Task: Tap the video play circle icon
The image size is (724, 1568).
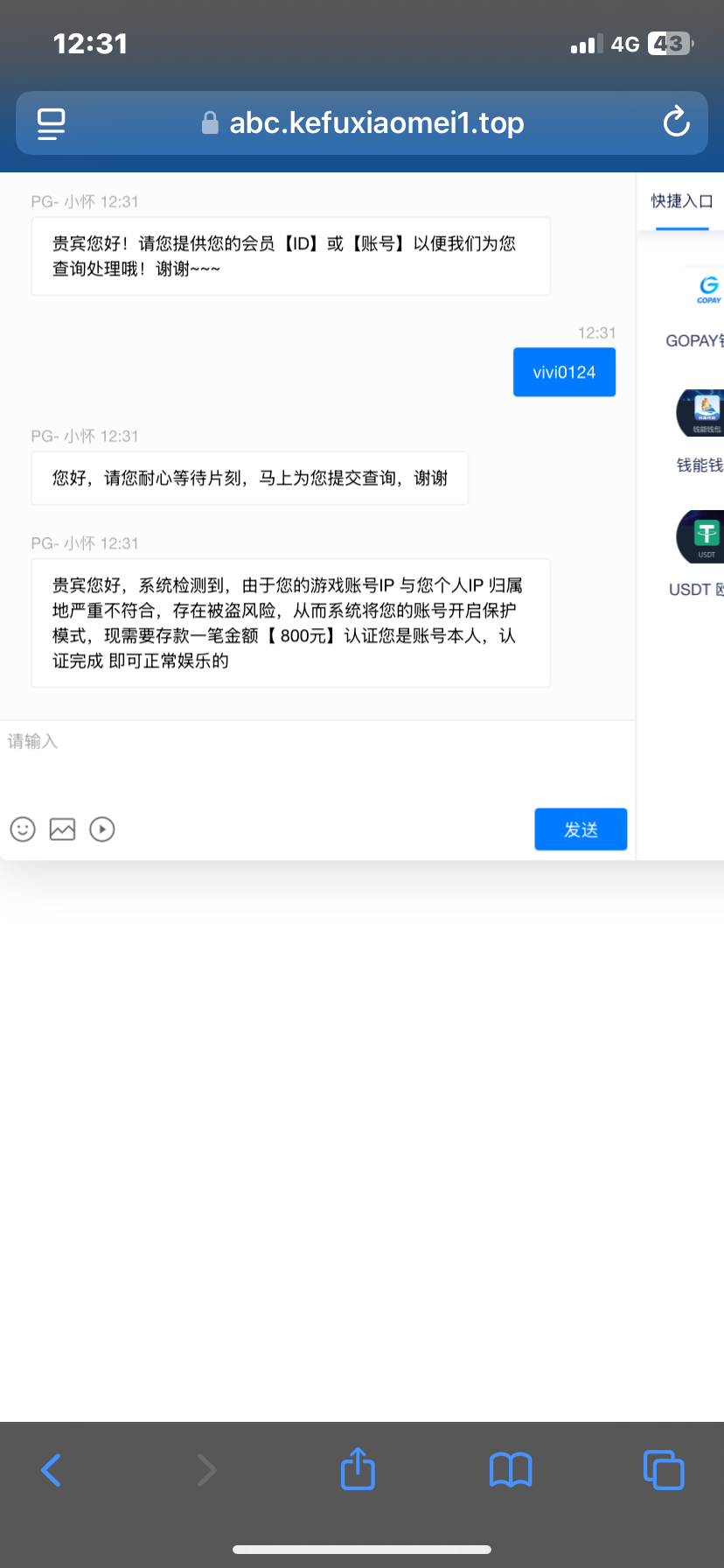Action: point(102,829)
